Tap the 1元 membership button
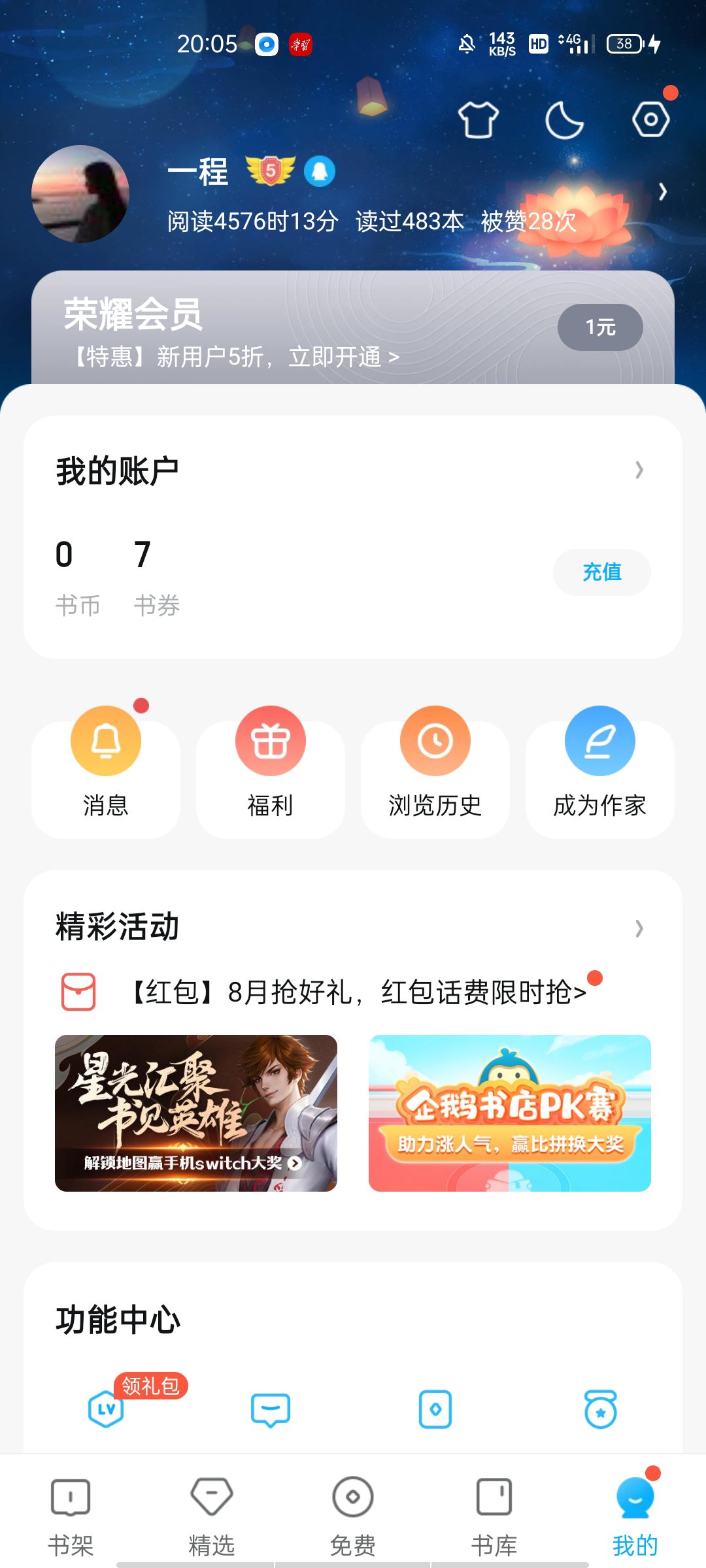This screenshot has width=706, height=1568. point(599,327)
